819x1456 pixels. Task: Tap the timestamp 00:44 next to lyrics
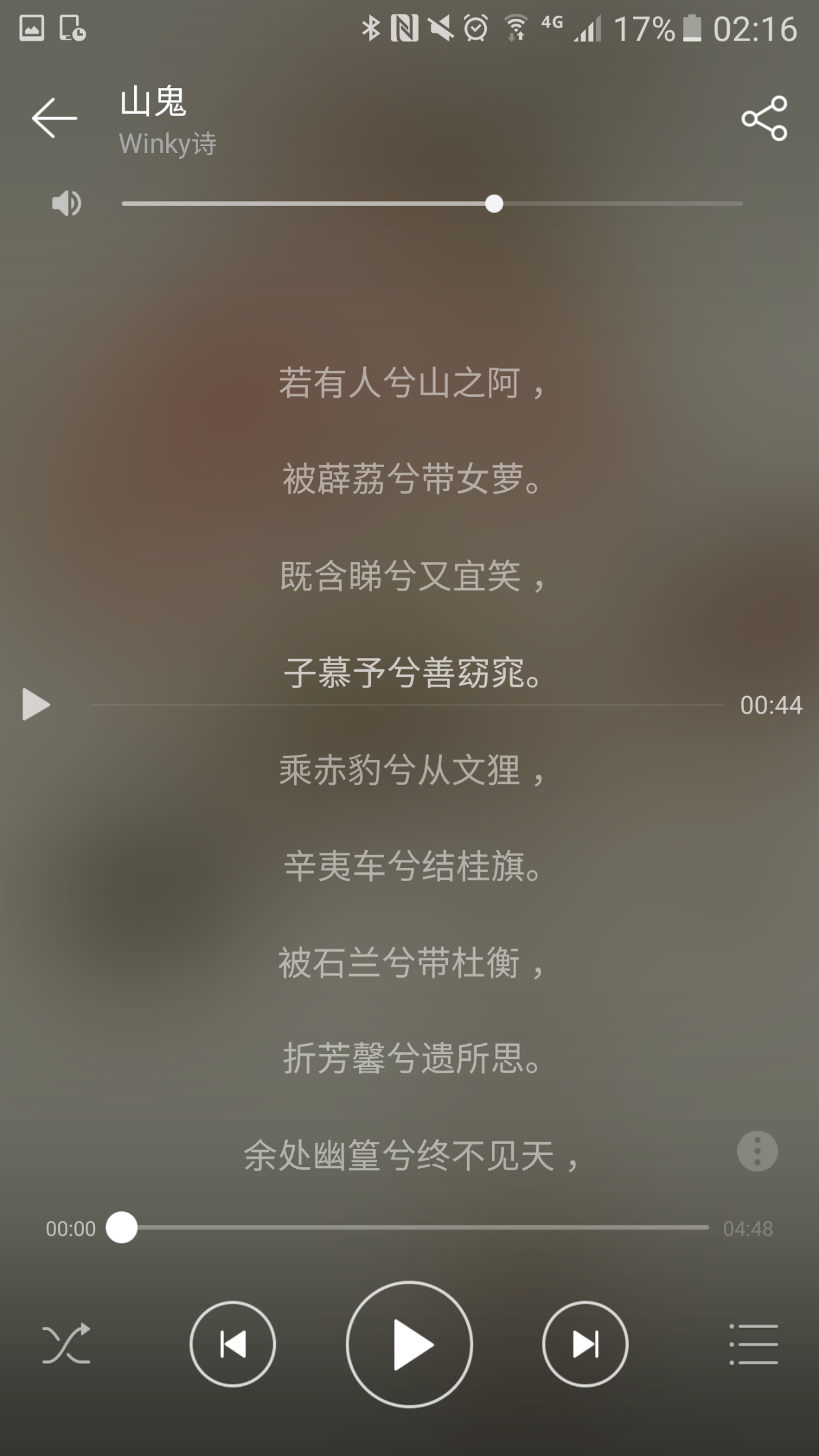(x=769, y=706)
